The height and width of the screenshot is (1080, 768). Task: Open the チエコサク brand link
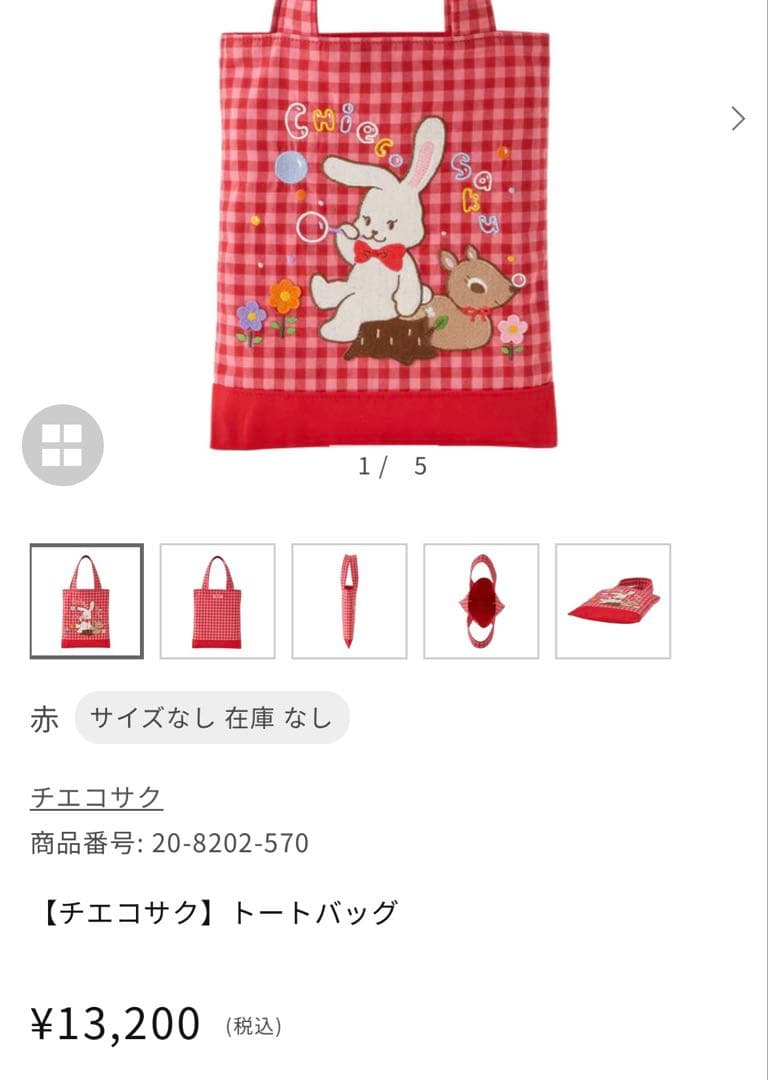point(96,795)
